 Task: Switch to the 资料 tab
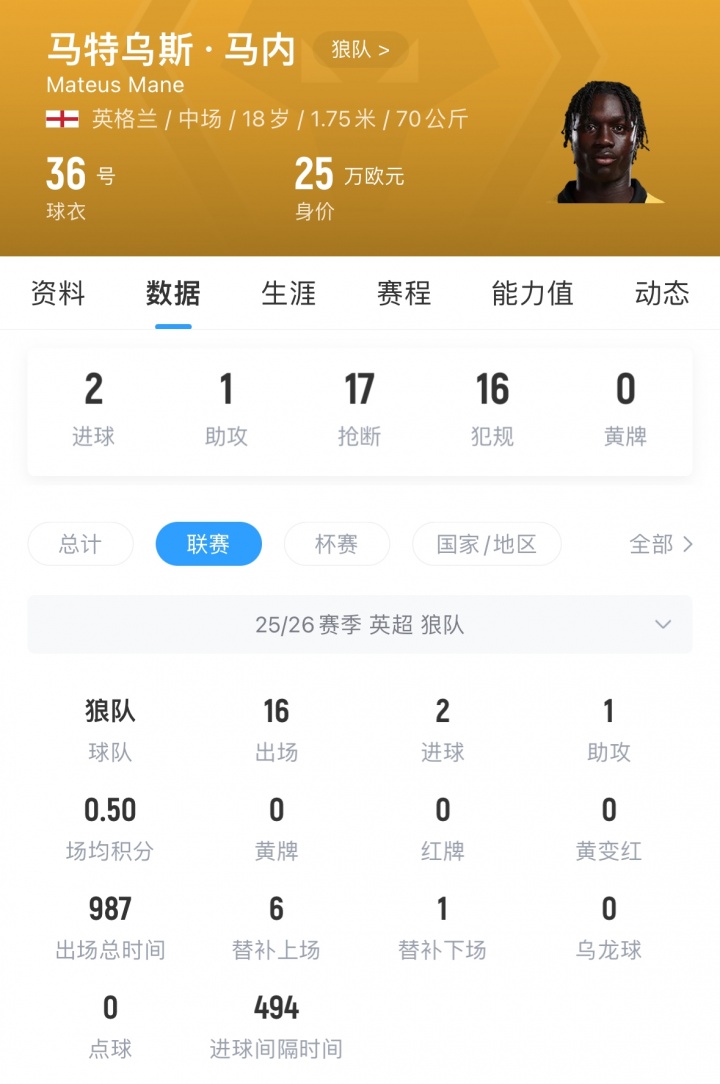tap(58, 293)
